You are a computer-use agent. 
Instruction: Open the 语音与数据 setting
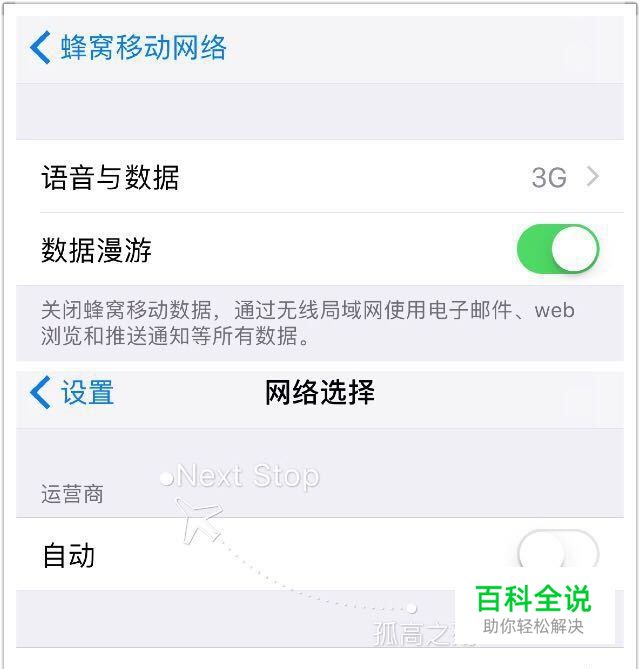pos(320,178)
